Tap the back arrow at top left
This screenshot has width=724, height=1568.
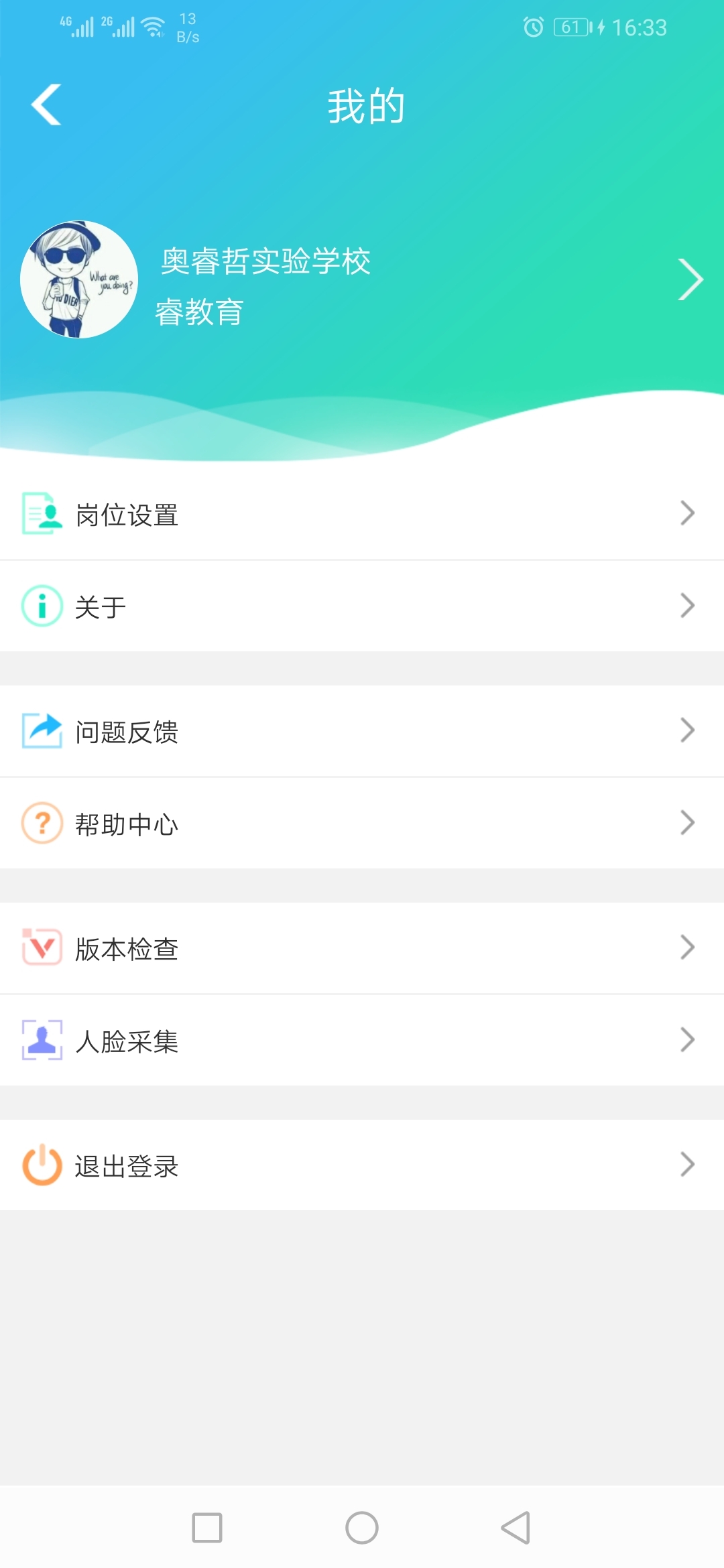click(47, 104)
